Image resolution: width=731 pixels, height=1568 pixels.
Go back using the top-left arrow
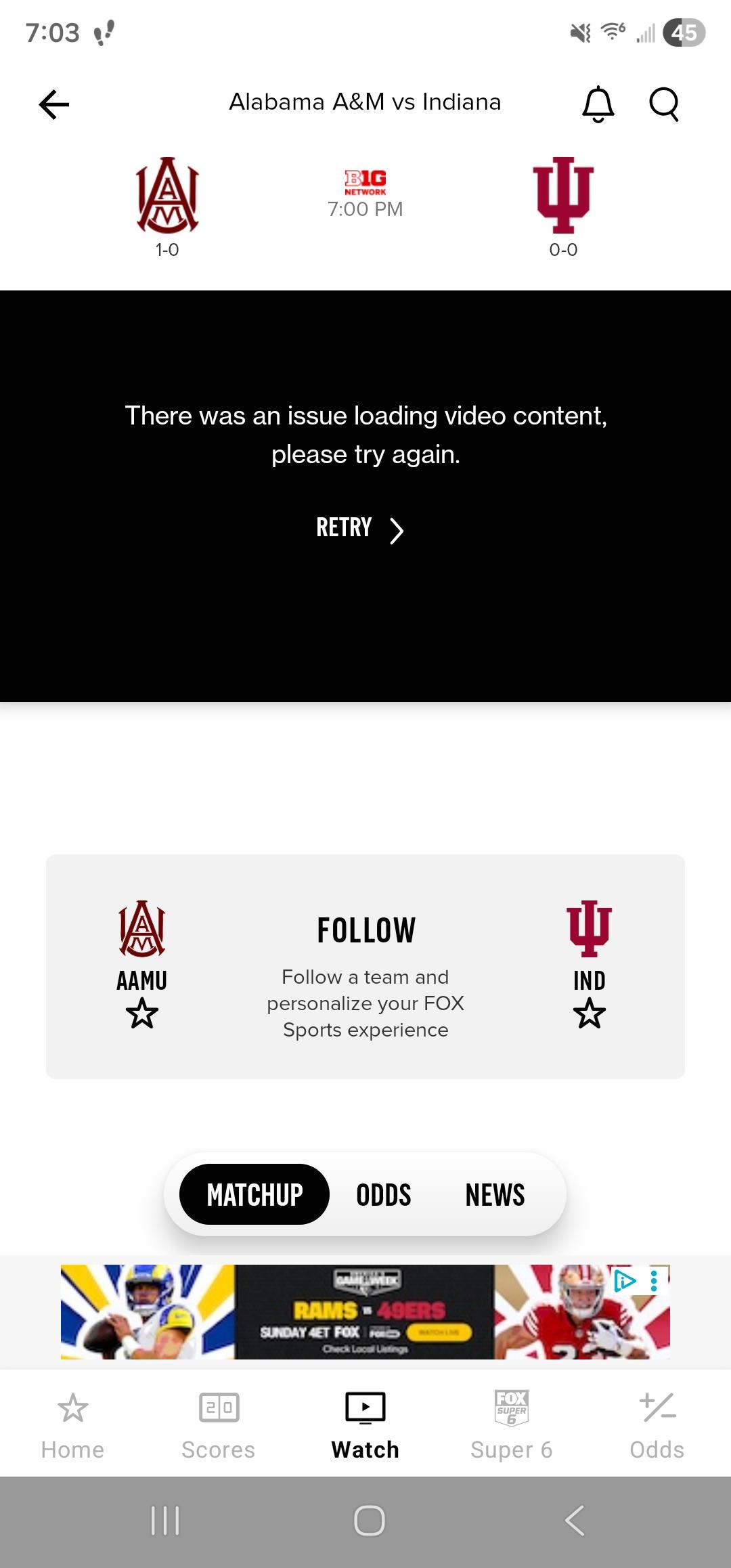54,104
